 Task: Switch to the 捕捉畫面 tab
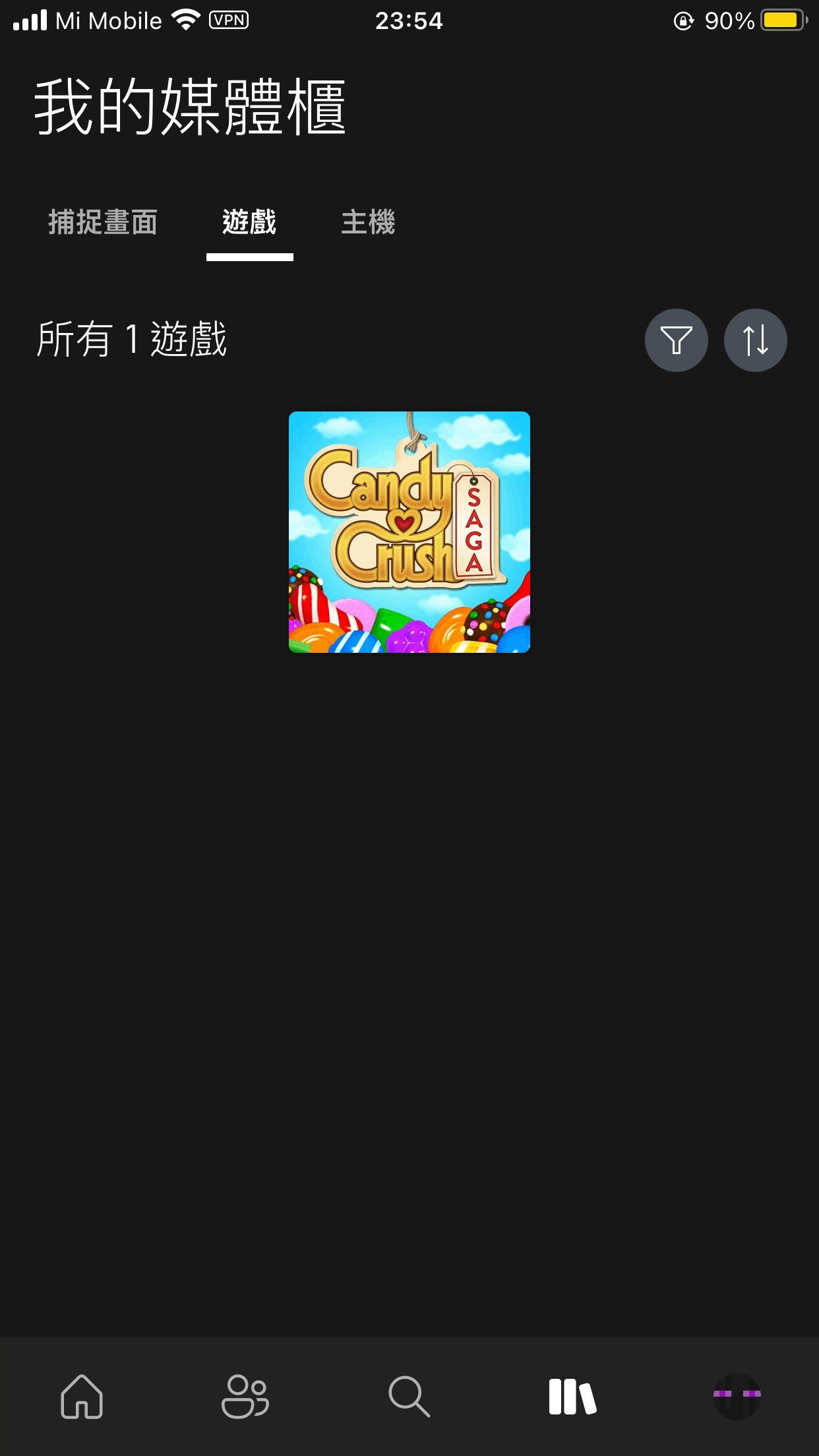[x=103, y=222]
